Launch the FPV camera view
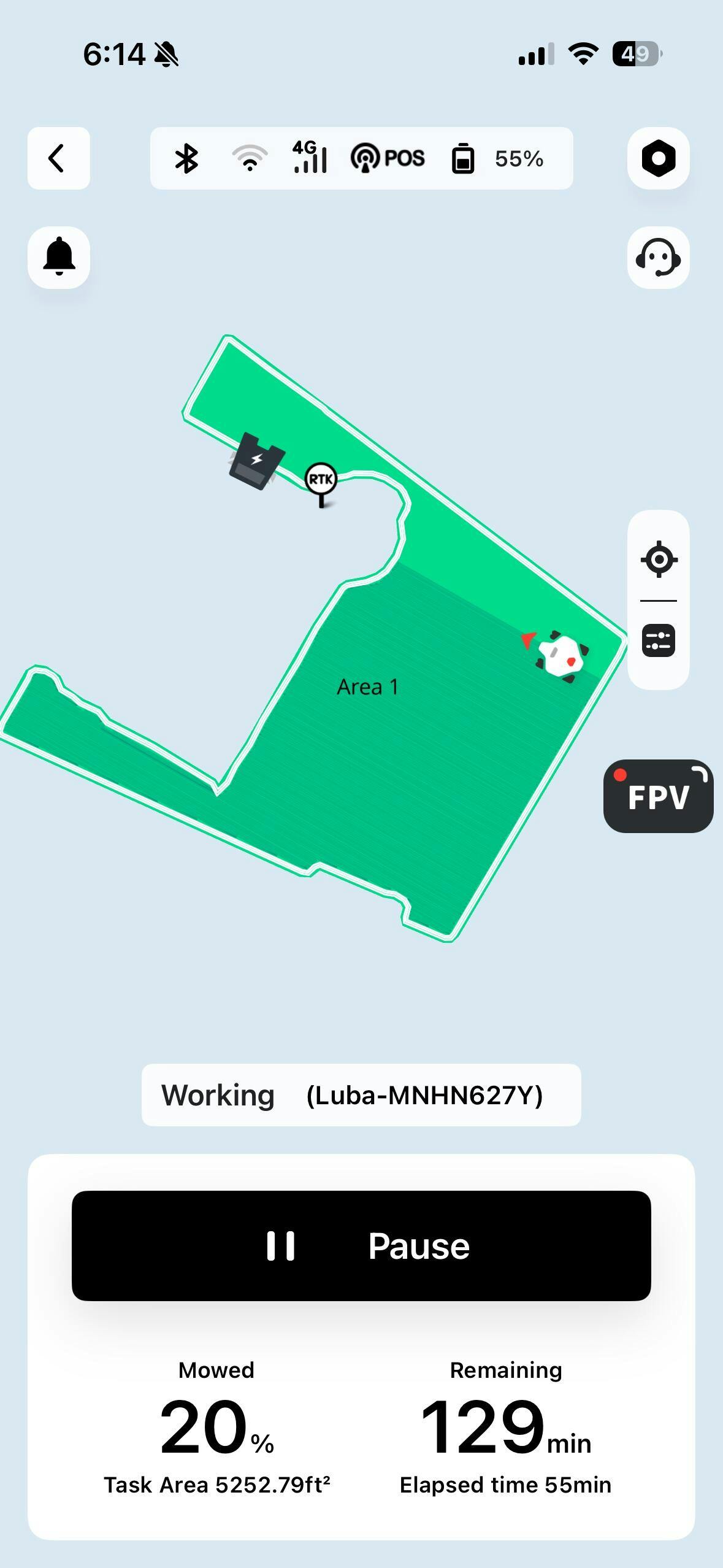Image resolution: width=723 pixels, height=1568 pixels. click(x=658, y=796)
